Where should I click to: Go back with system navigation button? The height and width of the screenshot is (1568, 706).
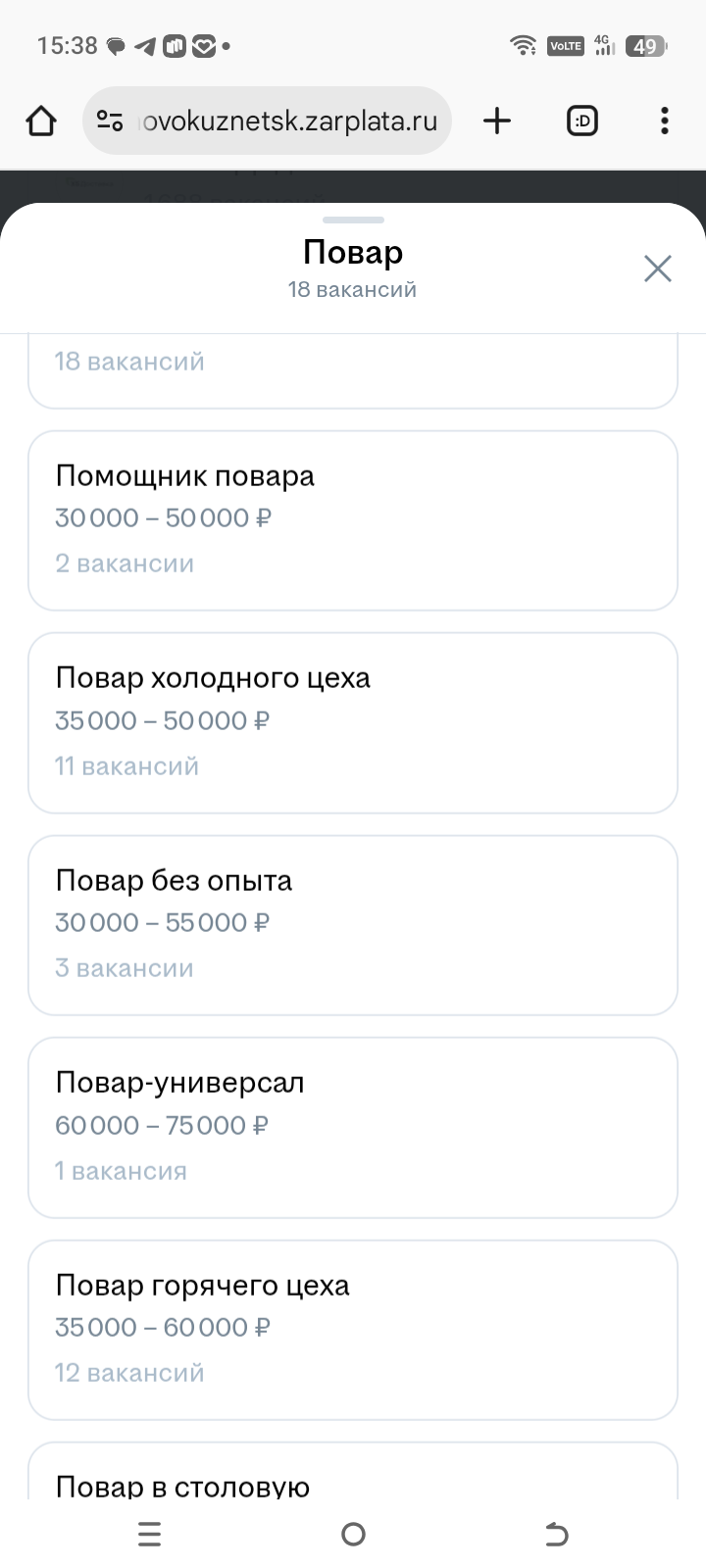coord(556,1534)
